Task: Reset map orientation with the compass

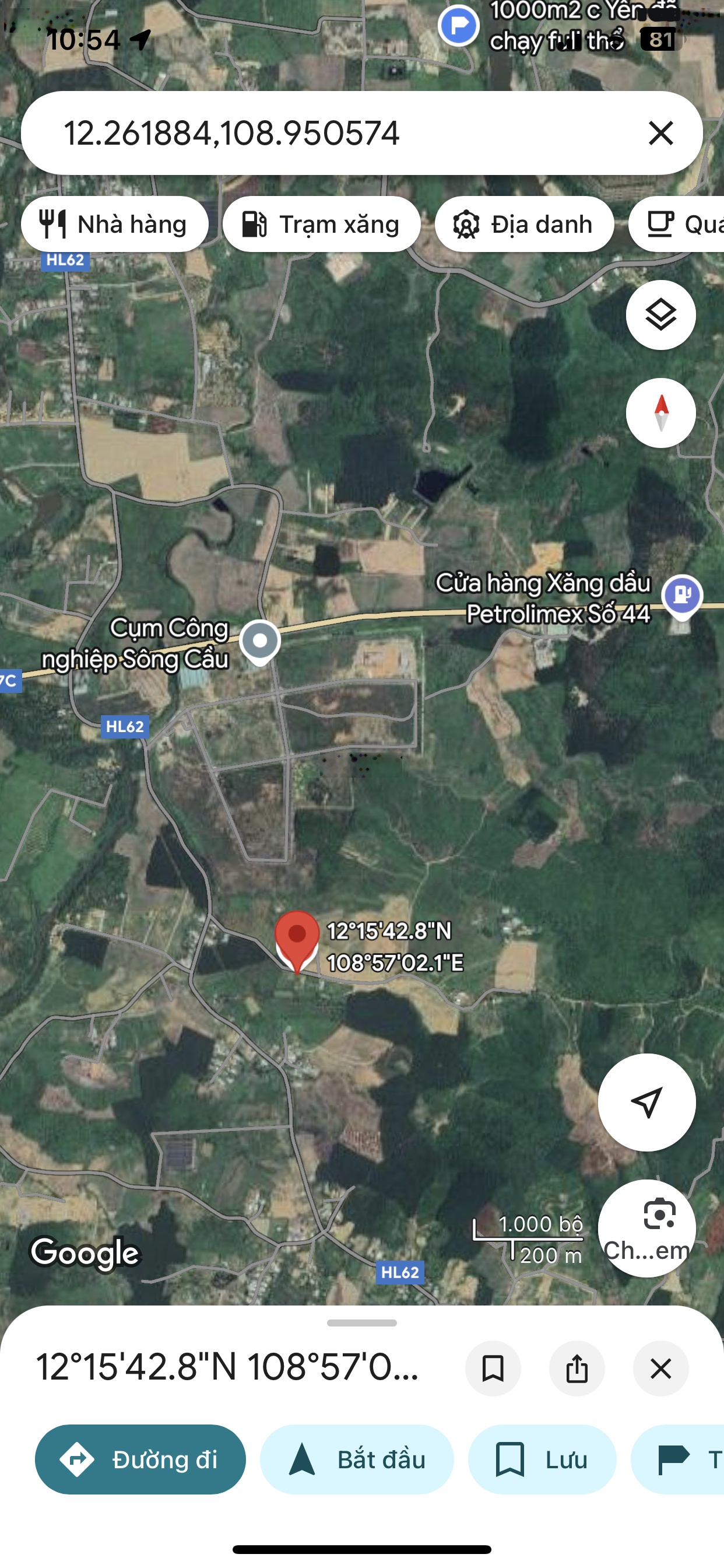Action: (660, 412)
